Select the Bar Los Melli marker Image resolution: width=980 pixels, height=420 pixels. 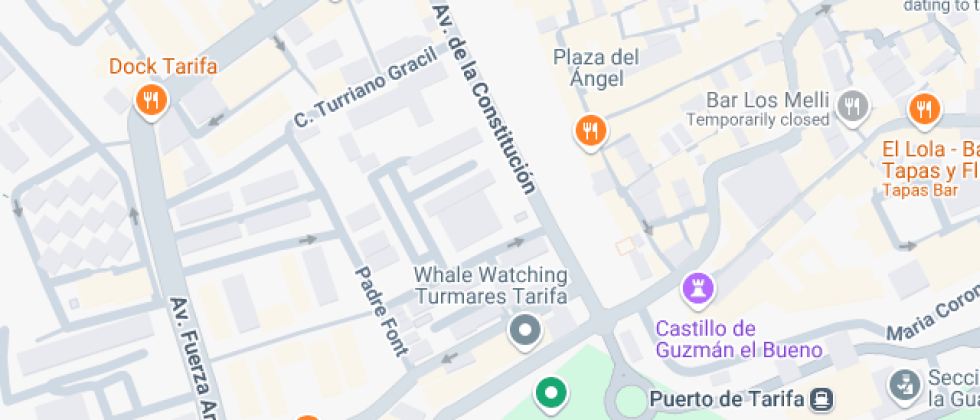pos(852,104)
